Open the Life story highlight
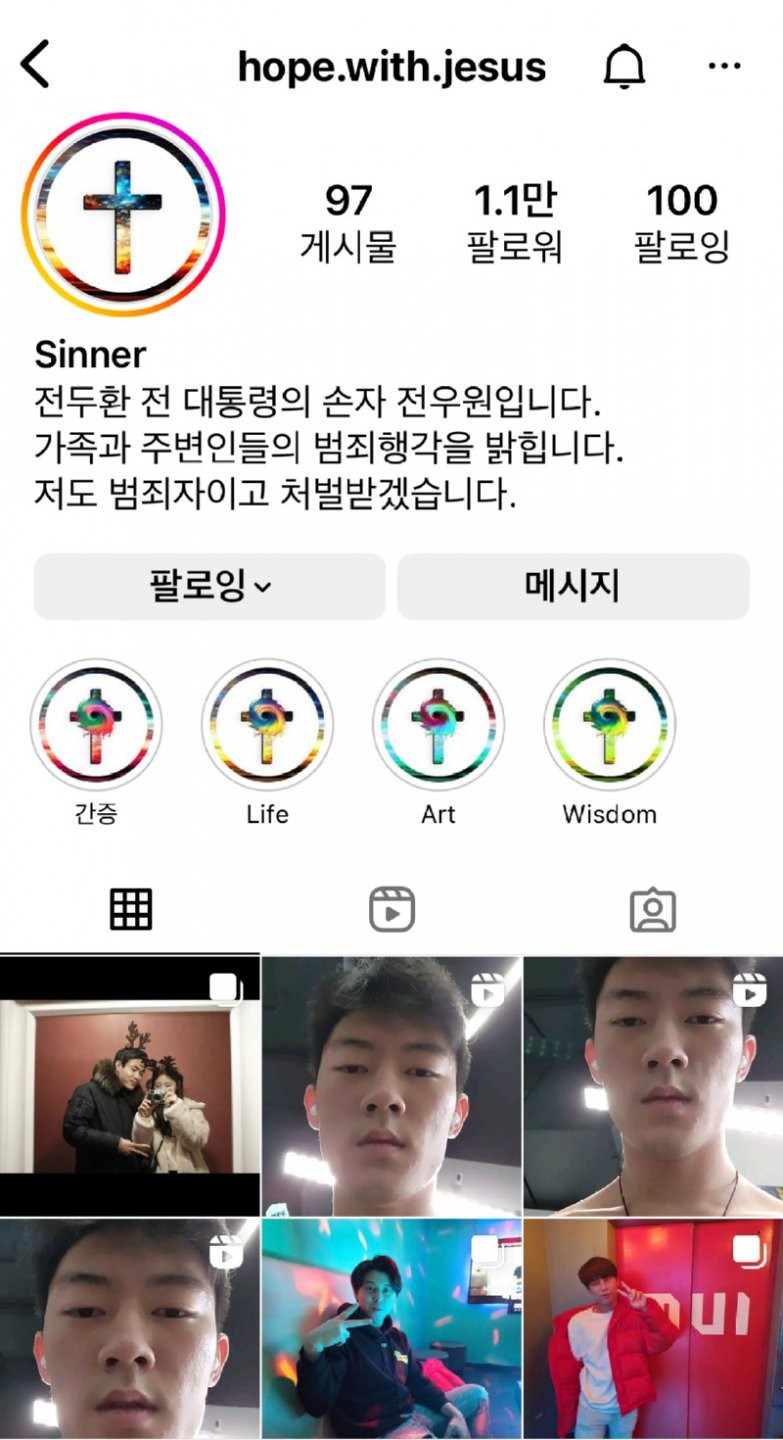Screen dimensions: 783x1440 [267, 724]
